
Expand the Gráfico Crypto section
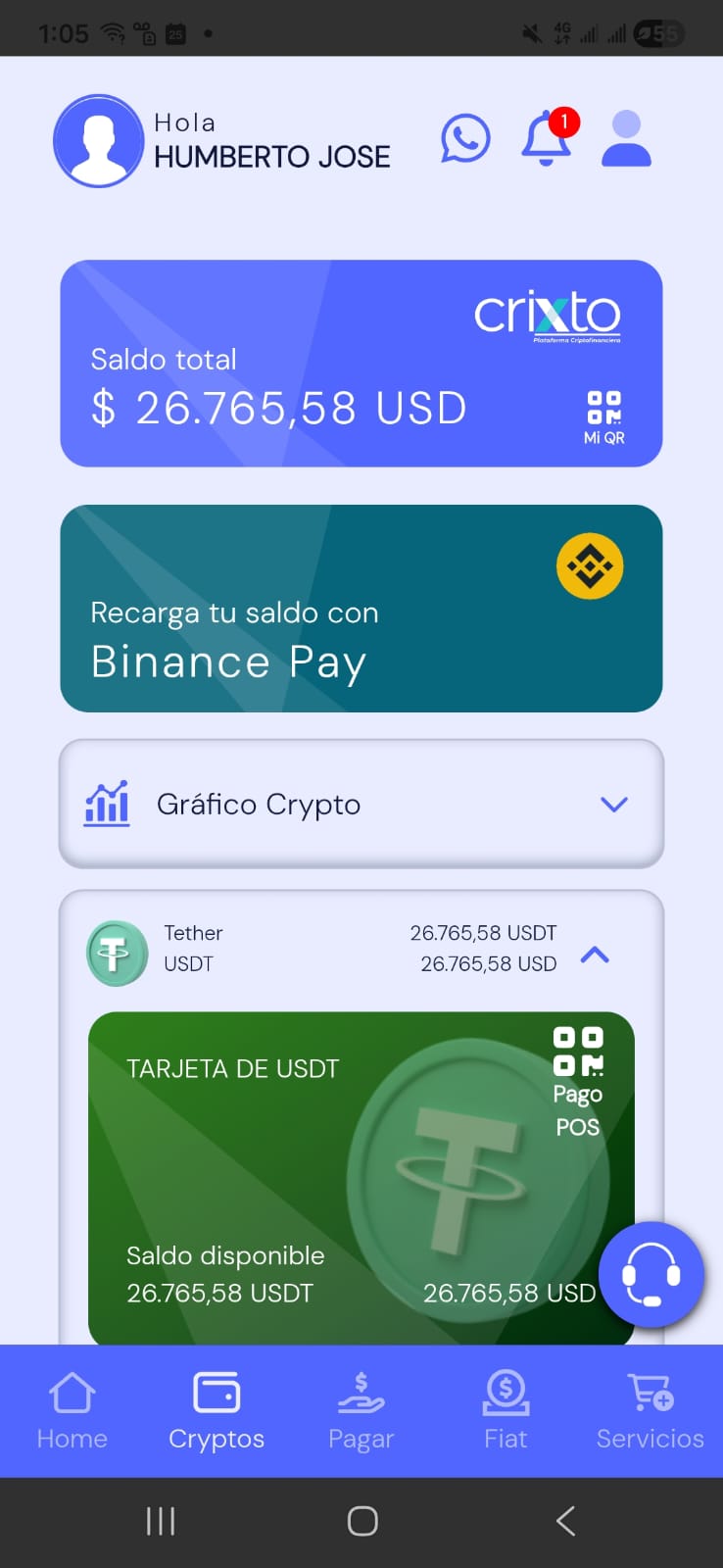click(613, 805)
